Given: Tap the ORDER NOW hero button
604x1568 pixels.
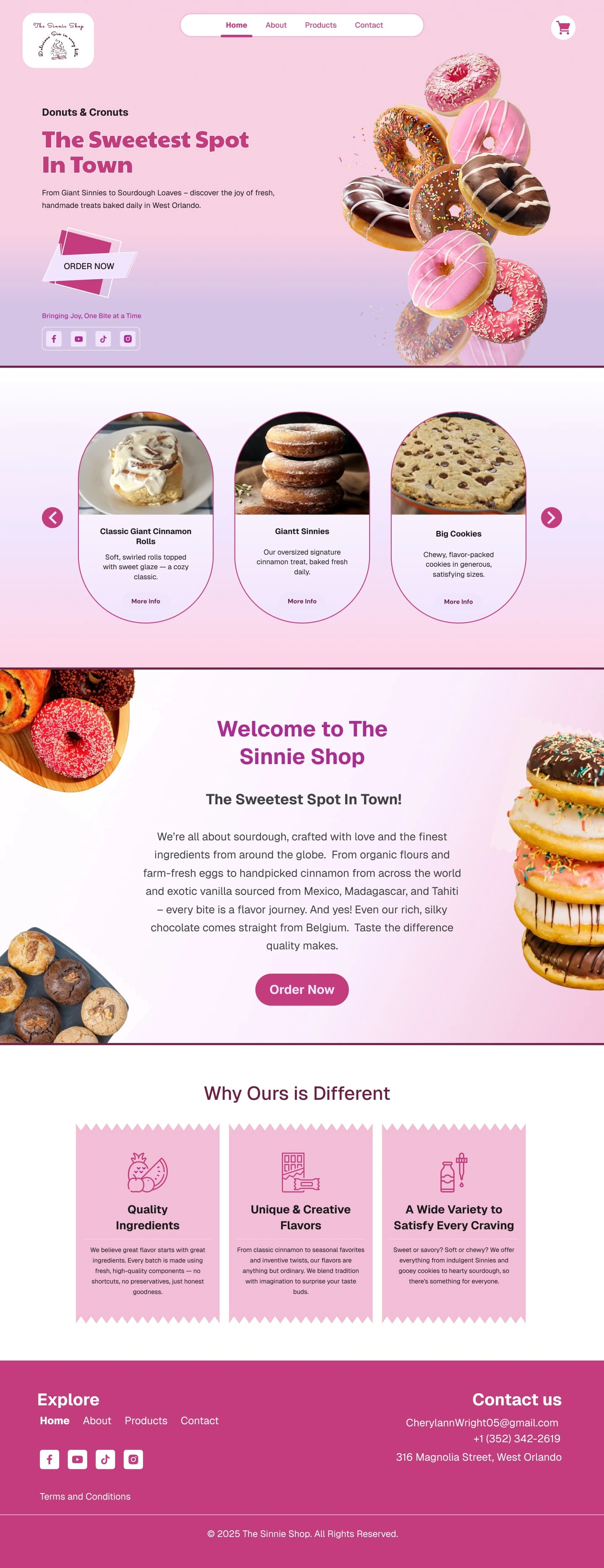Looking at the screenshot, I should coord(89,266).
